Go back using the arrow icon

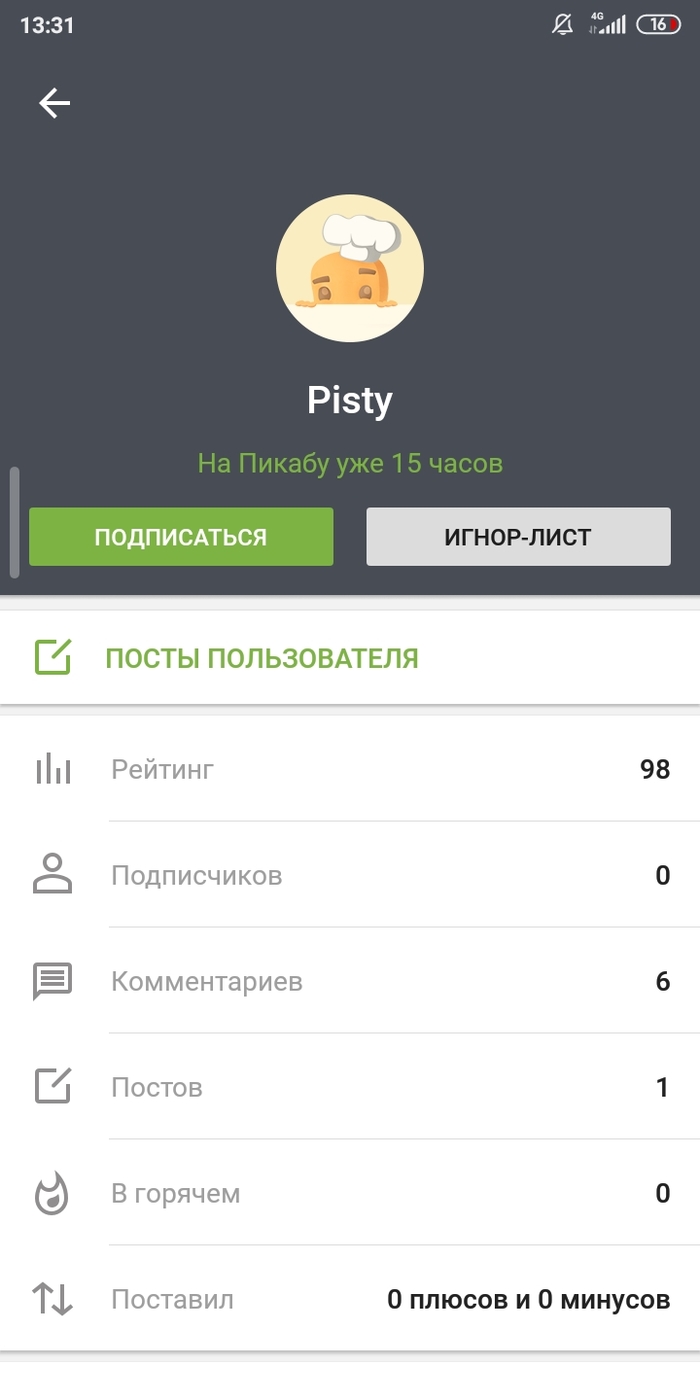tap(55, 103)
